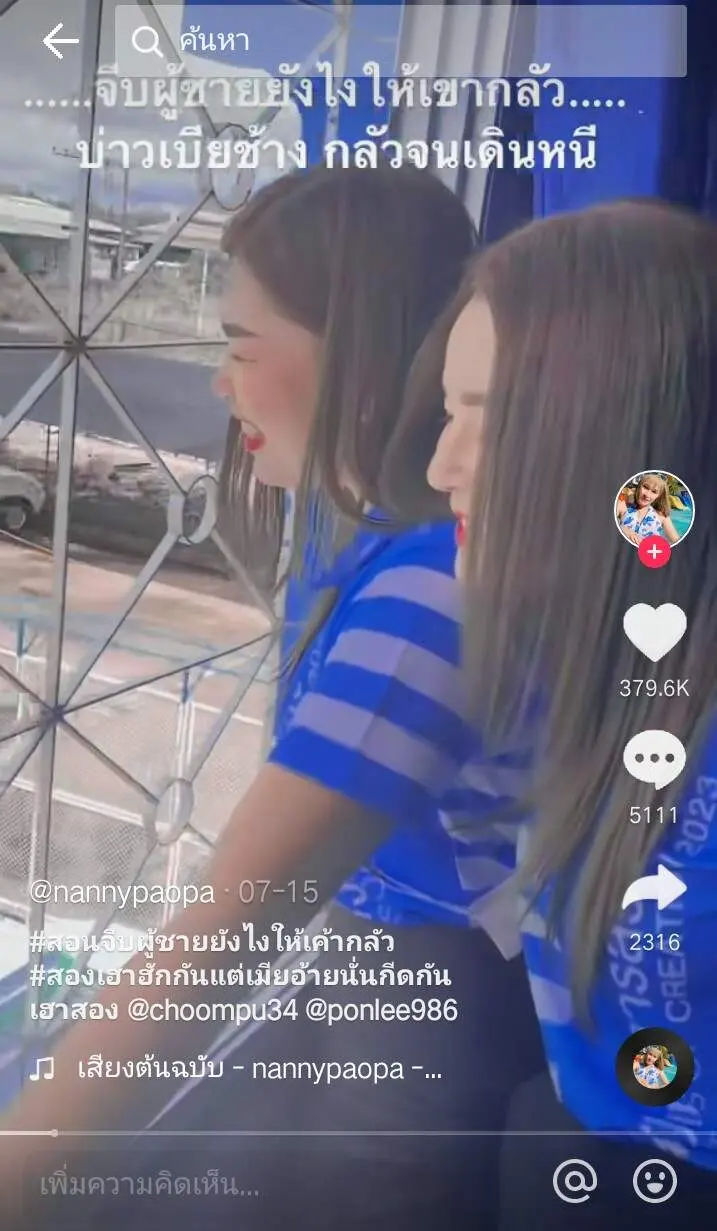Mention someone with the @ icon

(575, 1182)
